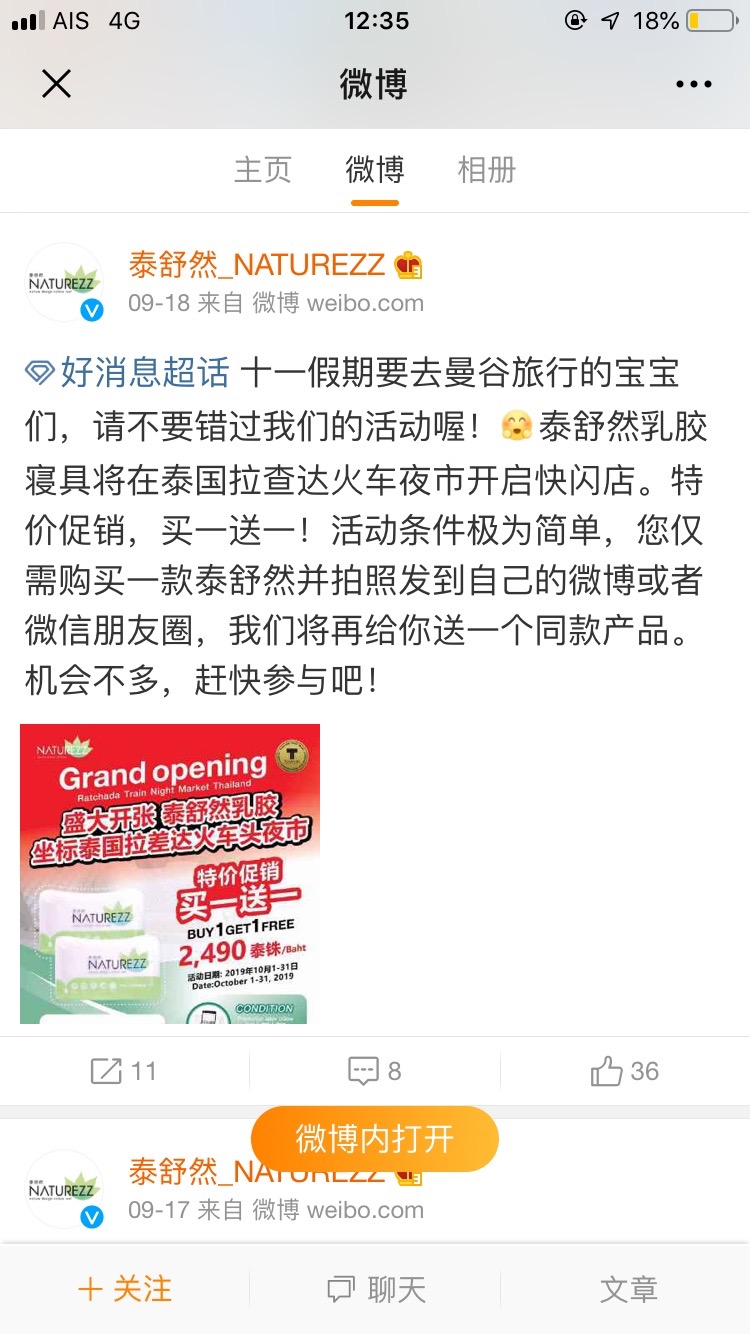Open the 8 comments on the post

pyautogui.click(x=375, y=1072)
